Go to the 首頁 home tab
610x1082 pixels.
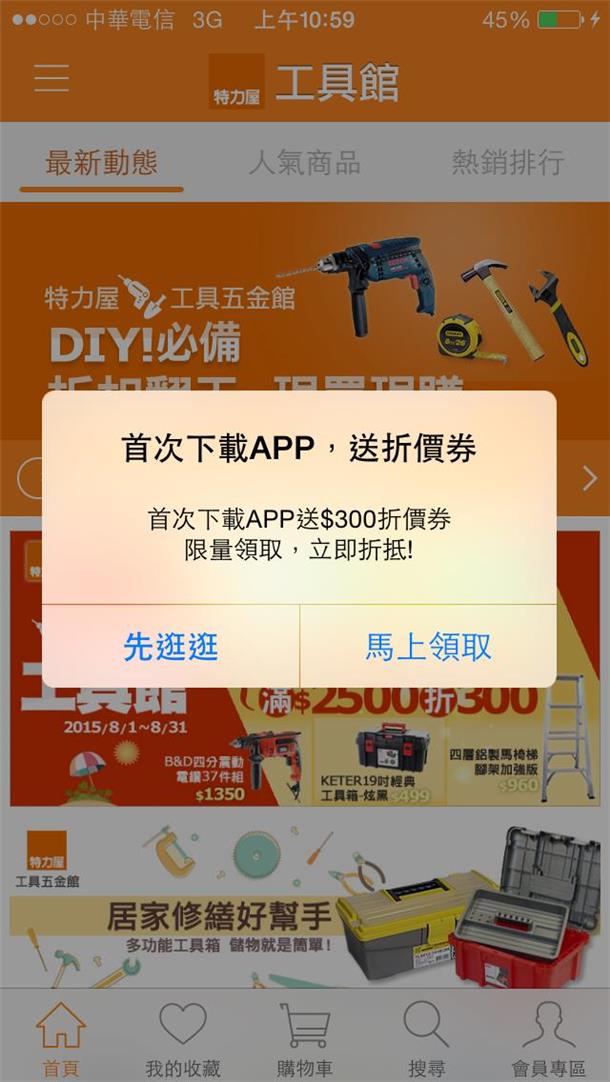pos(60,1040)
